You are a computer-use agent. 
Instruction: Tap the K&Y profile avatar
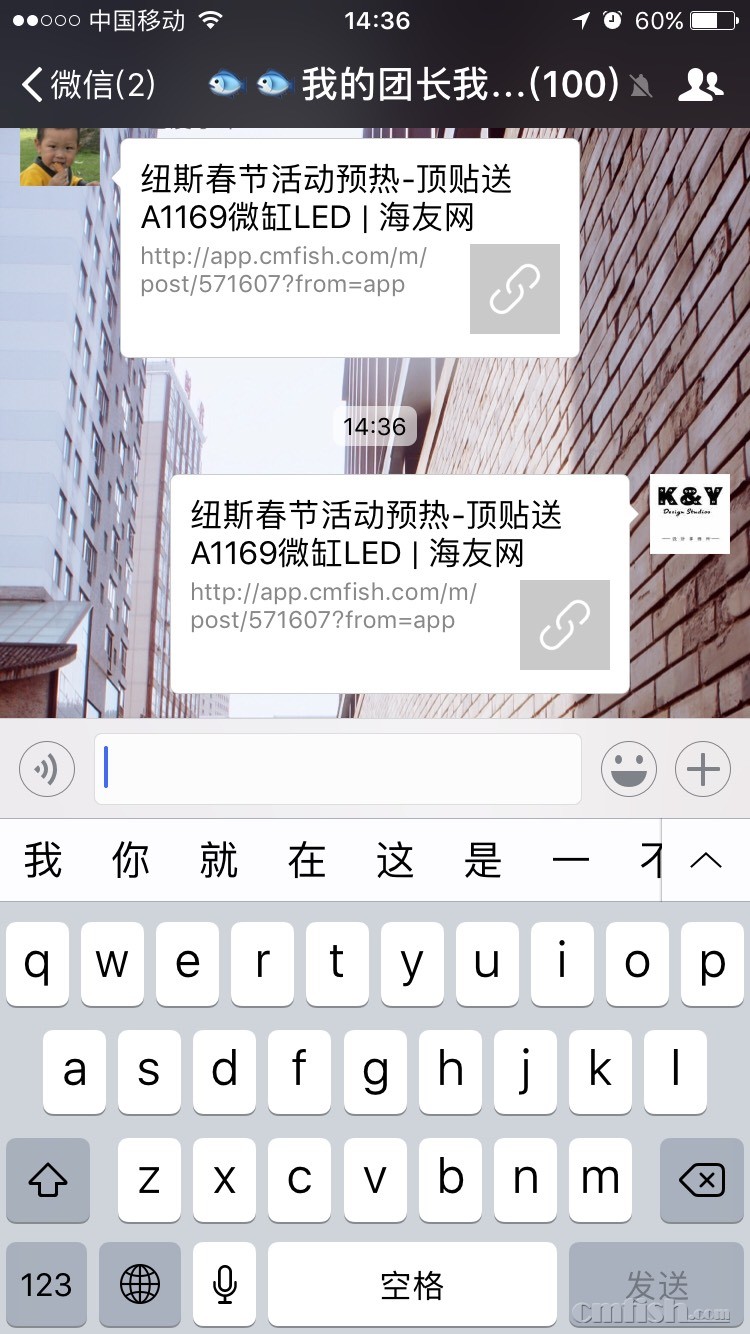[x=690, y=514]
